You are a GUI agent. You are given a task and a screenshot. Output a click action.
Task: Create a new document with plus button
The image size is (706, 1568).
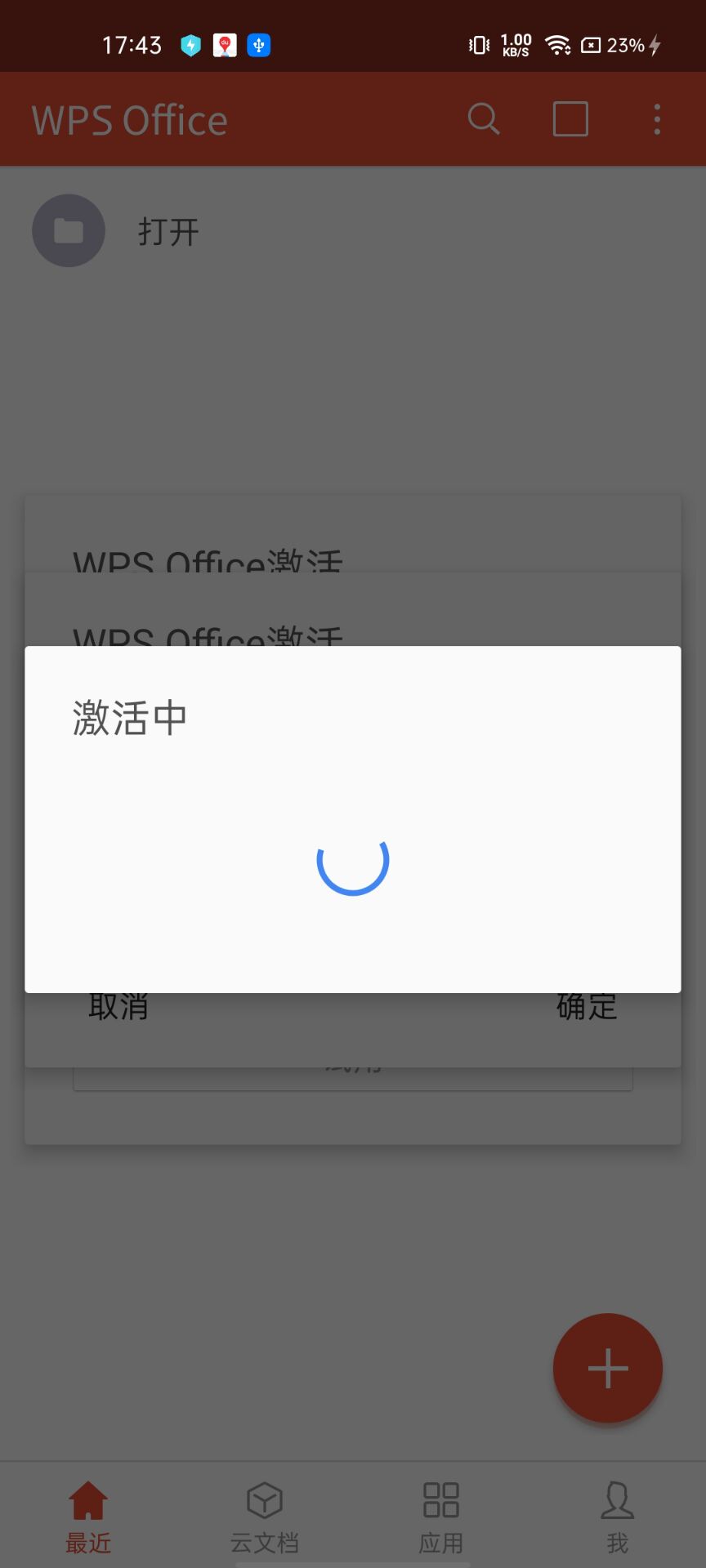pyautogui.click(x=607, y=1368)
